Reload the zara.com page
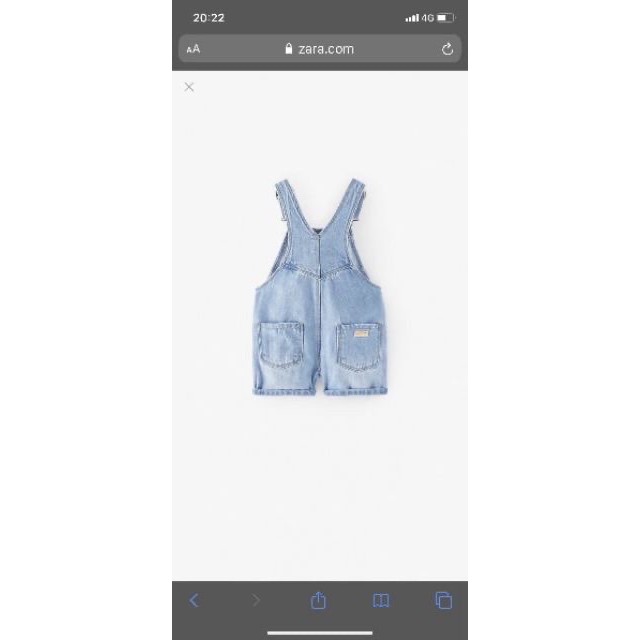Viewport: 640px width, 640px height. point(447,49)
